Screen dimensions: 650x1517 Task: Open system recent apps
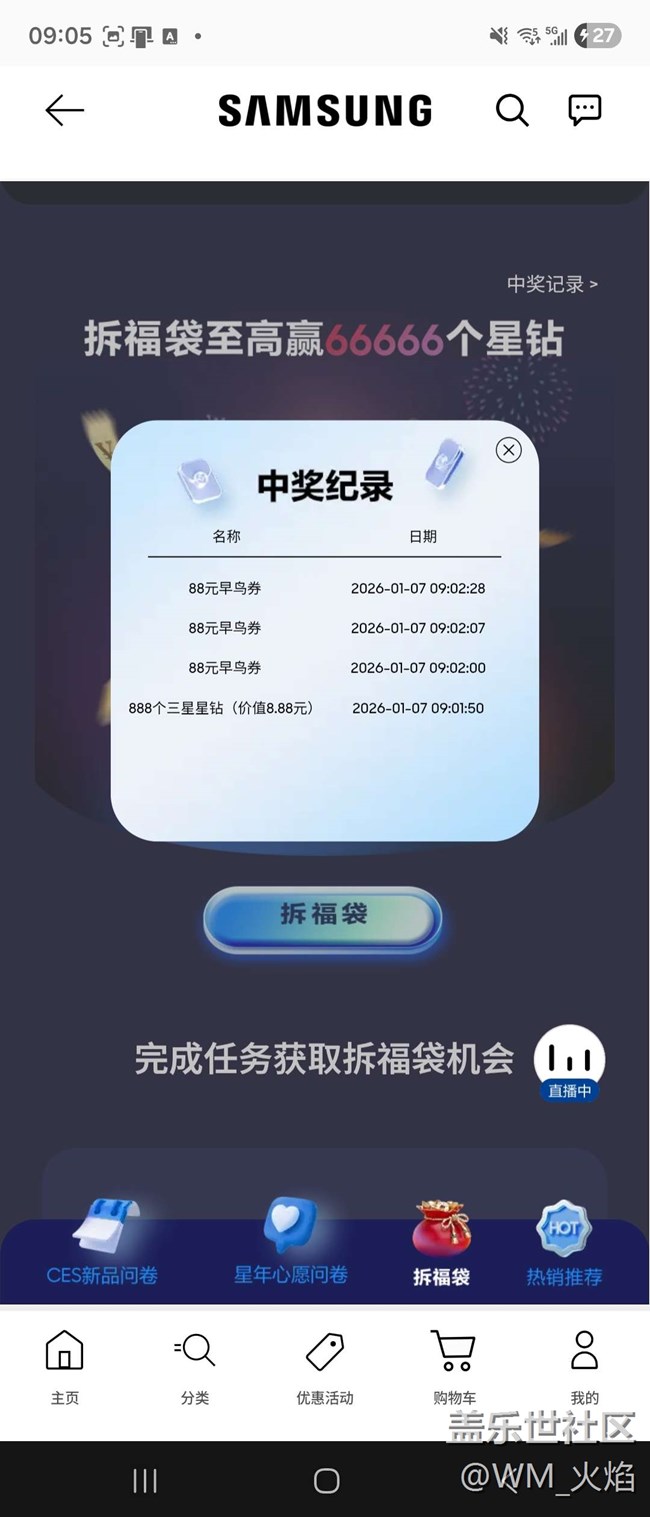tap(145, 1481)
